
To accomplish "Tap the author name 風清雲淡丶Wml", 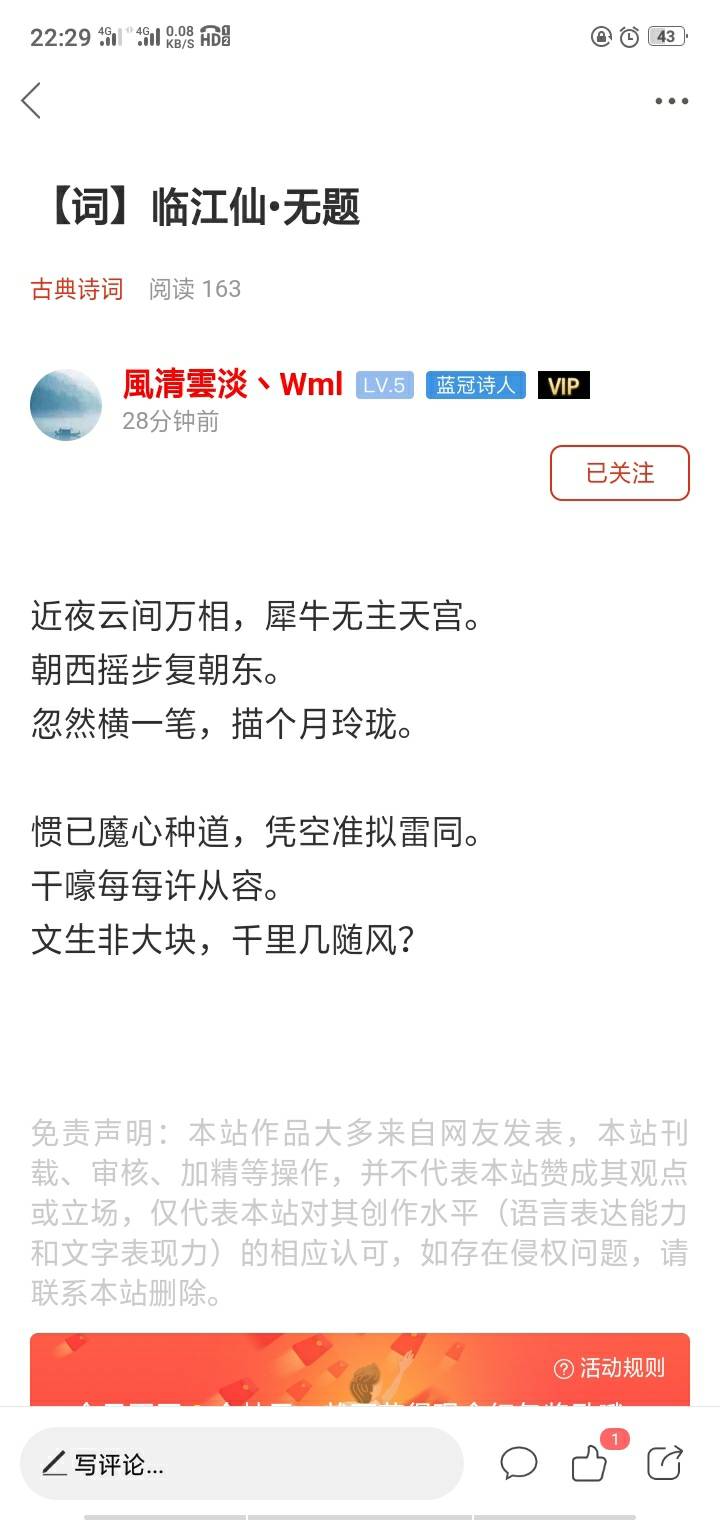I will click(233, 384).
